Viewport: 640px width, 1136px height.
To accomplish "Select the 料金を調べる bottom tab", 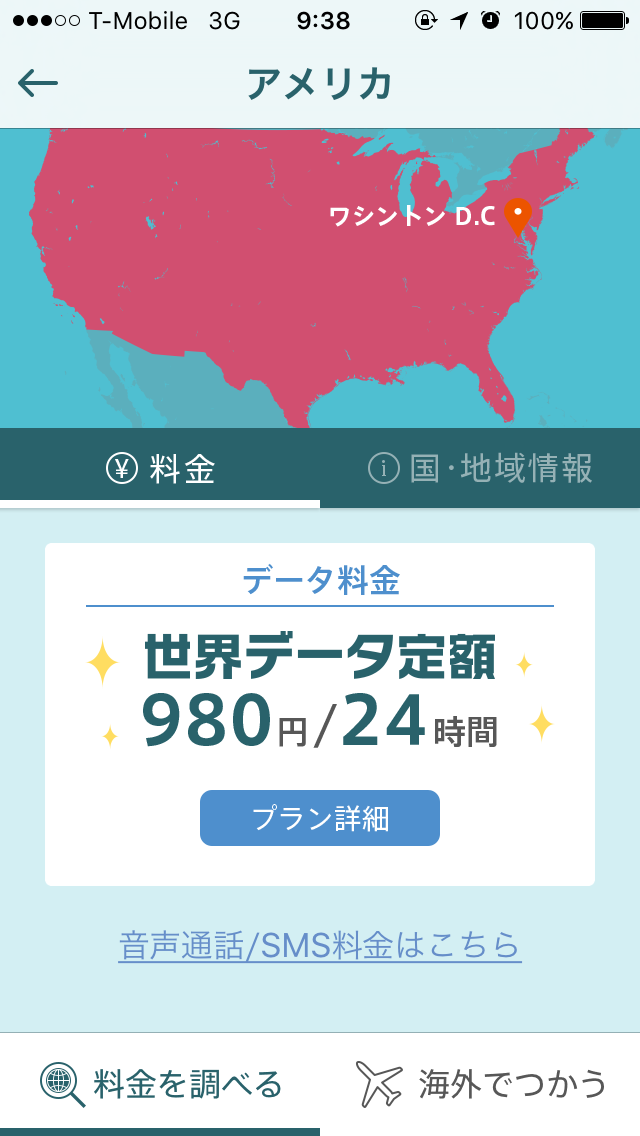I will click(160, 1084).
